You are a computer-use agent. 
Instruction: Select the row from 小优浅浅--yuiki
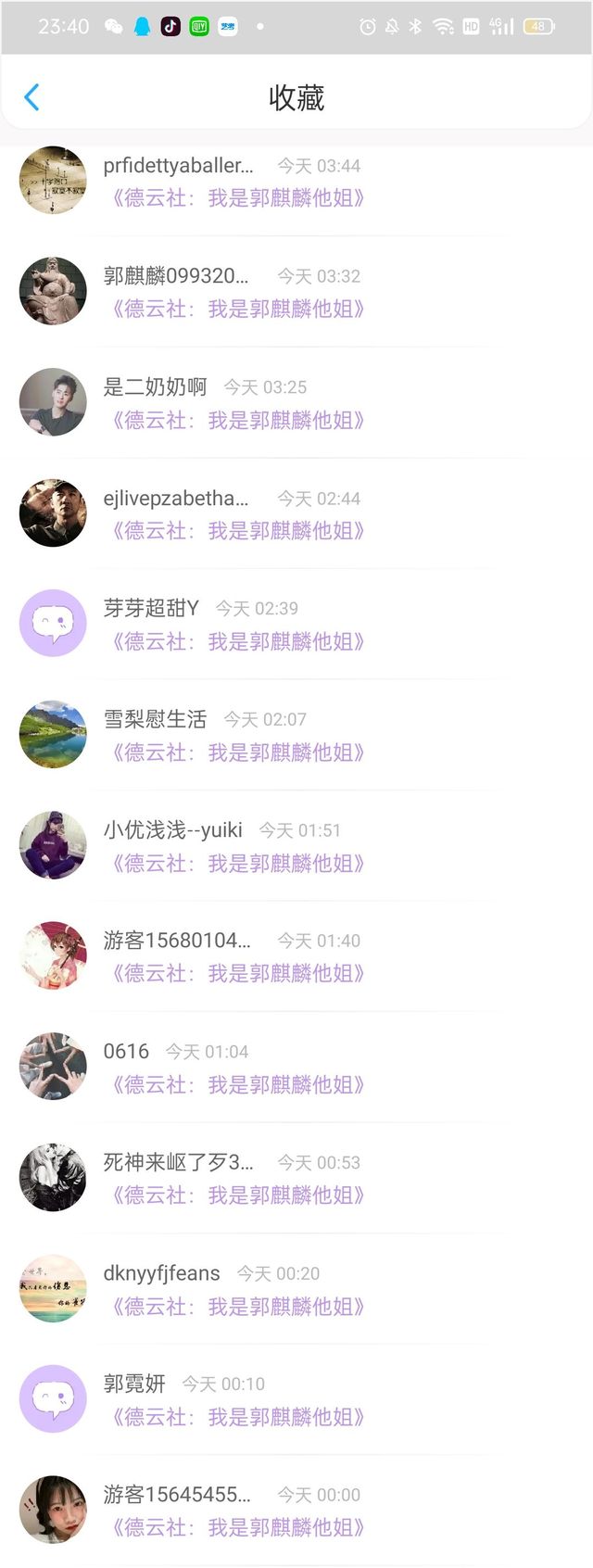296,845
